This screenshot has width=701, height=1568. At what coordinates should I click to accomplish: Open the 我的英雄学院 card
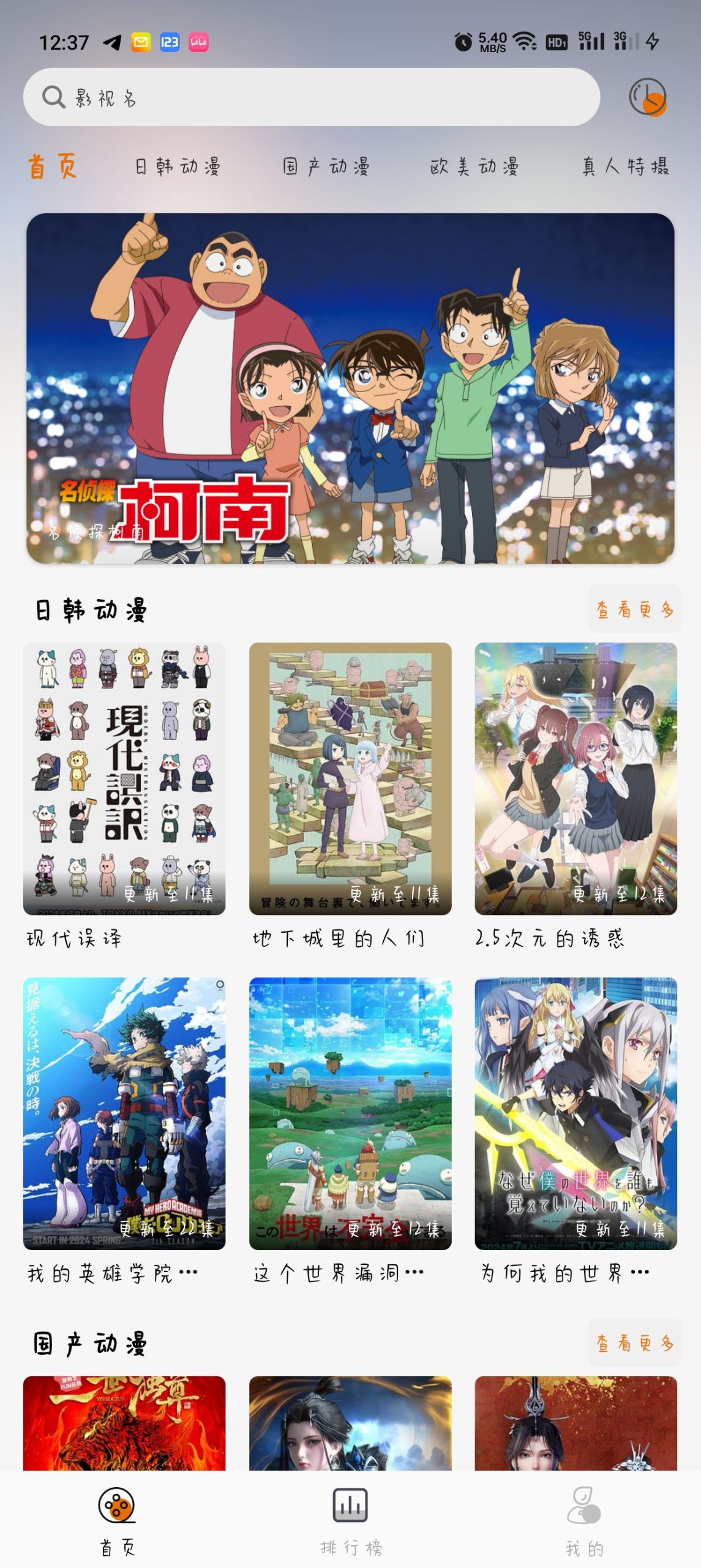pyautogui.click(x=124, y=1114)
